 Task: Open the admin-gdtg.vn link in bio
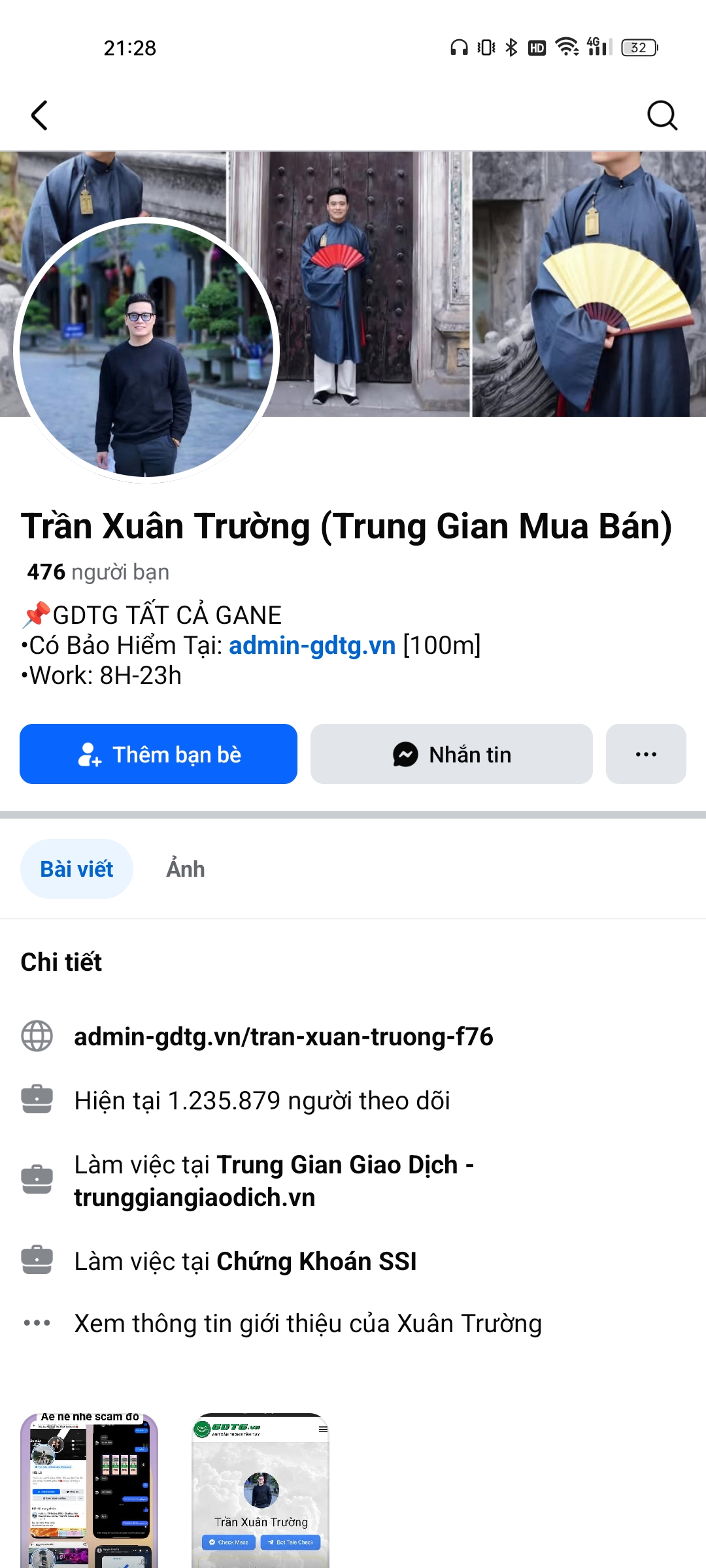pyautogui.click(x=312, y=645)
